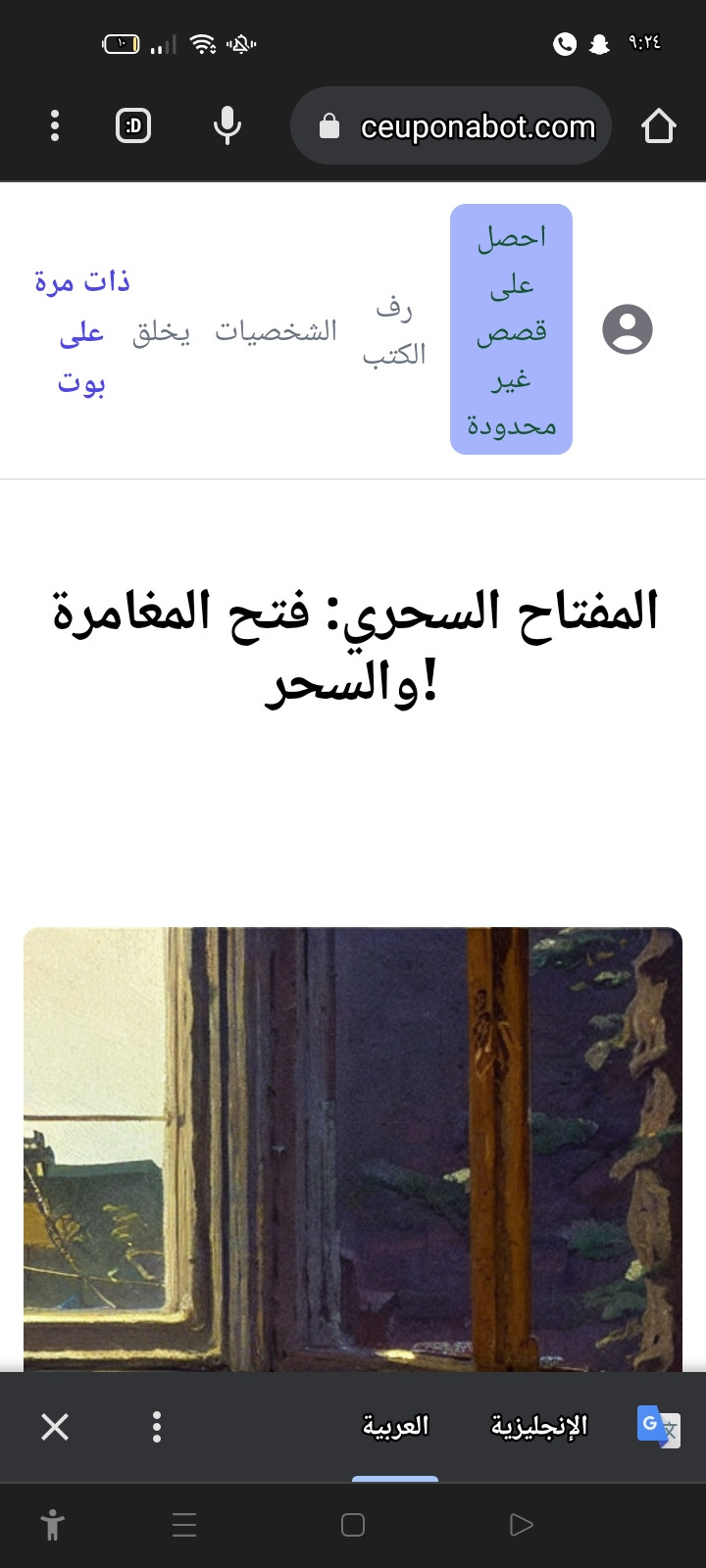Open the tab switcher

133,125
